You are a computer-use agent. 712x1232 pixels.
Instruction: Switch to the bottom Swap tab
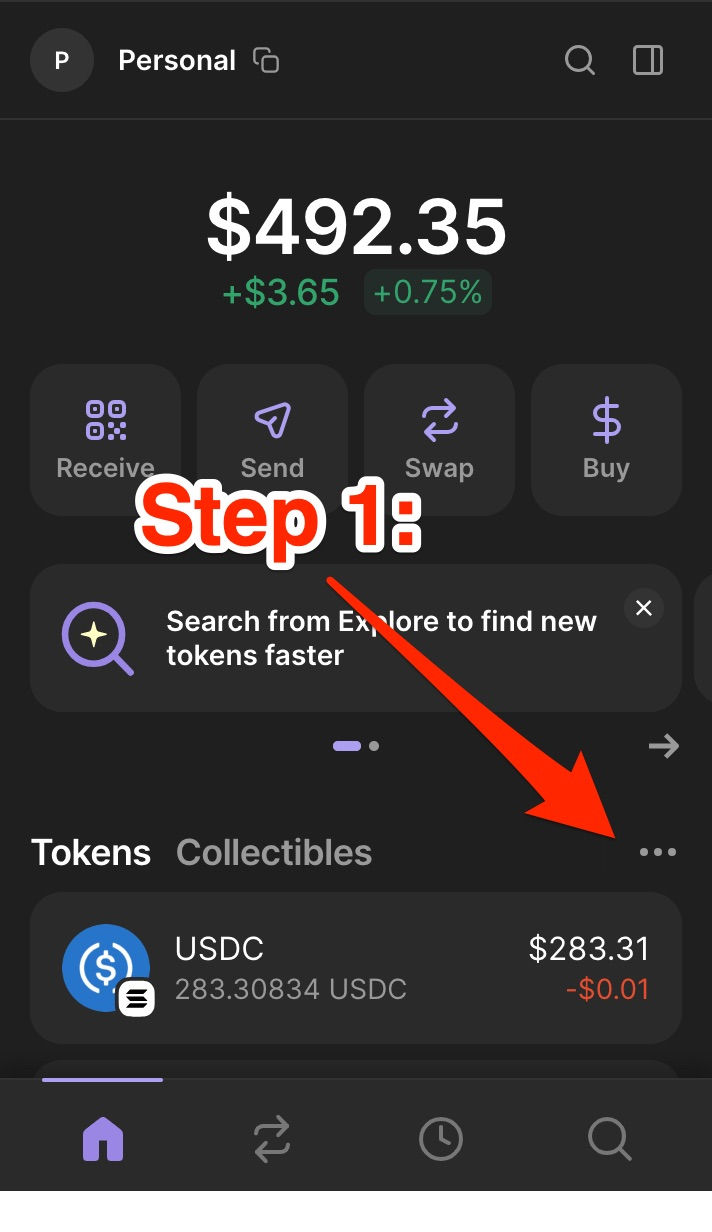pyautogui.click(x=271, y=1138)
